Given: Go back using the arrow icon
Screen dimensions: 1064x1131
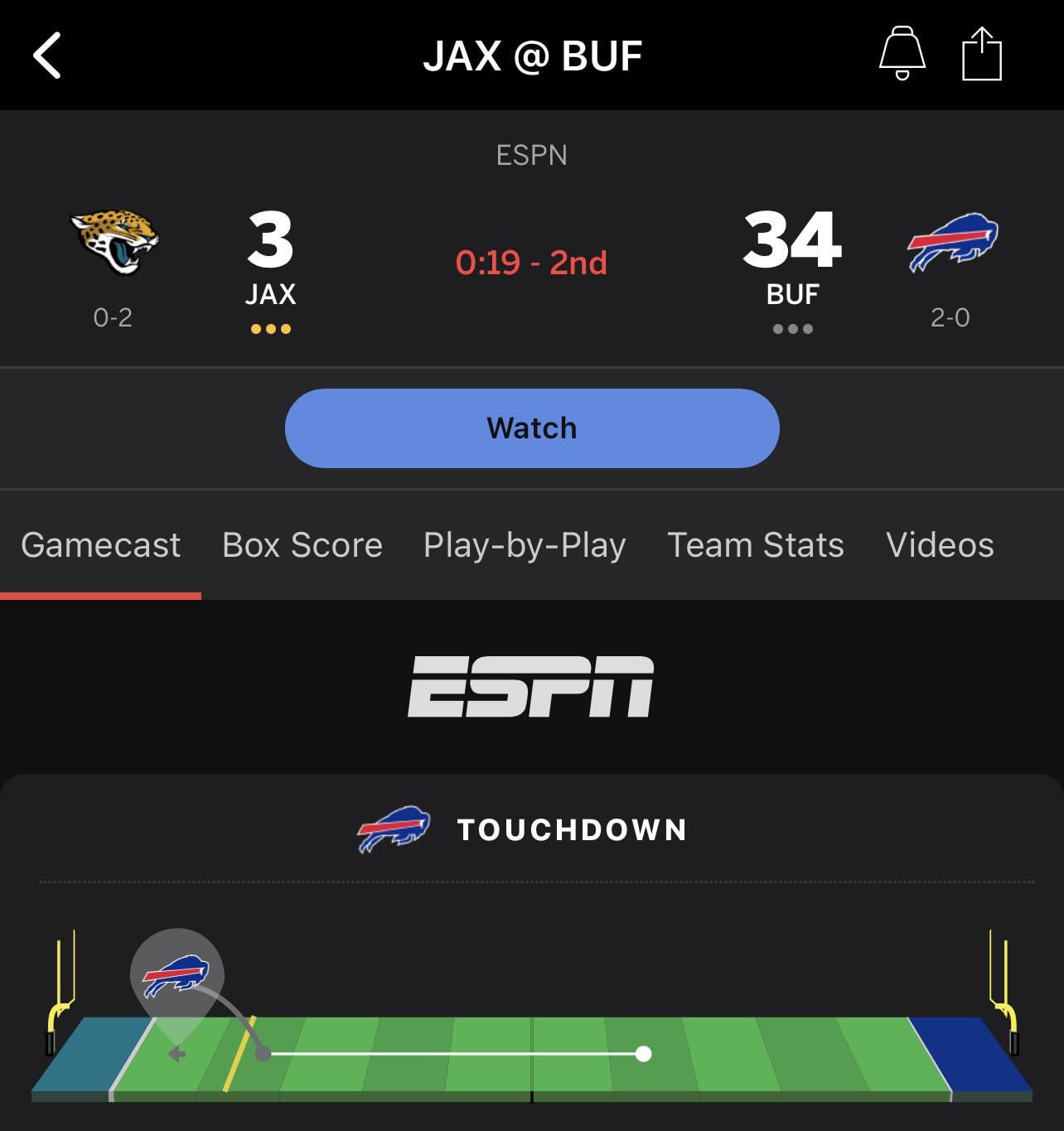Looking at the screenshot, I should coord(47,56).
